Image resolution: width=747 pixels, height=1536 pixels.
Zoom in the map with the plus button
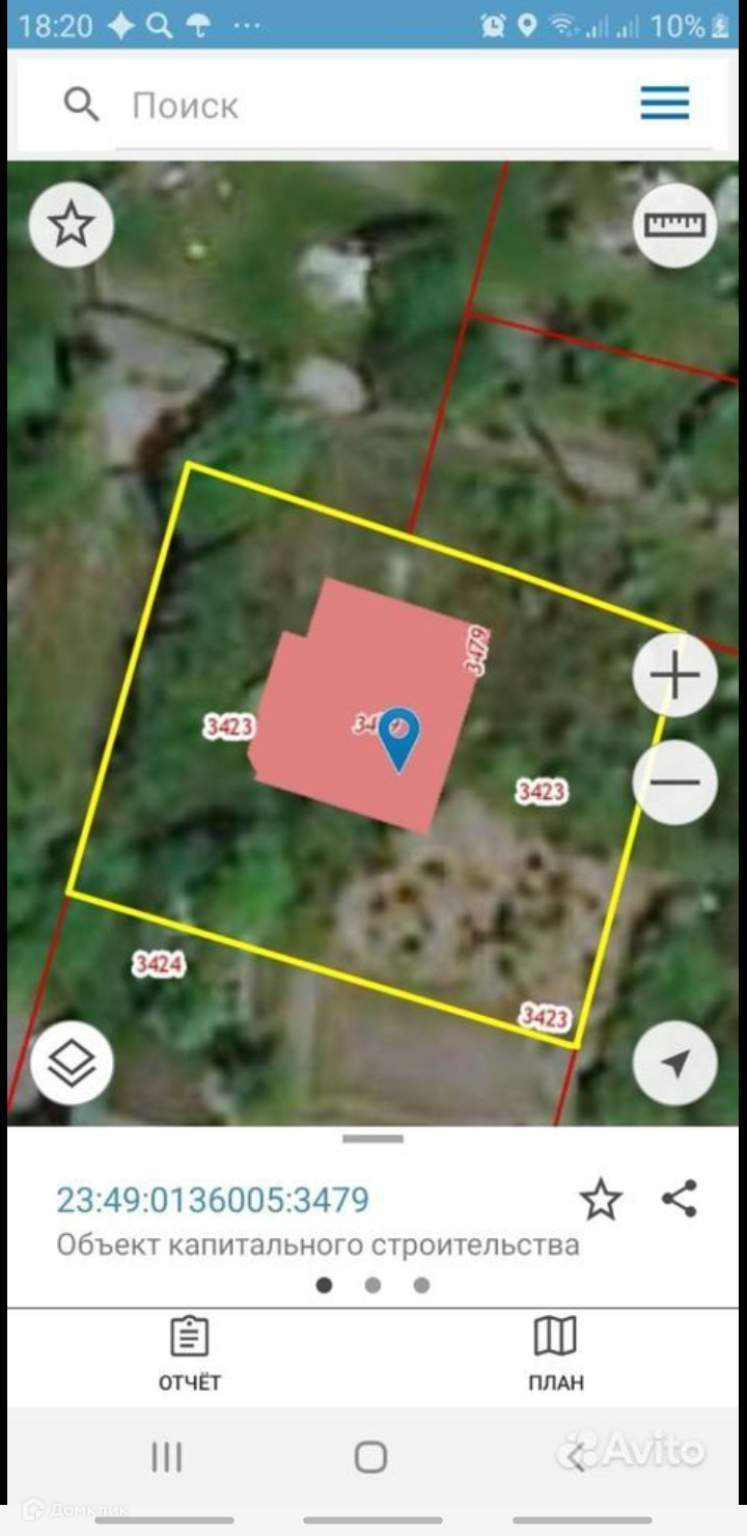click(675, 675)
